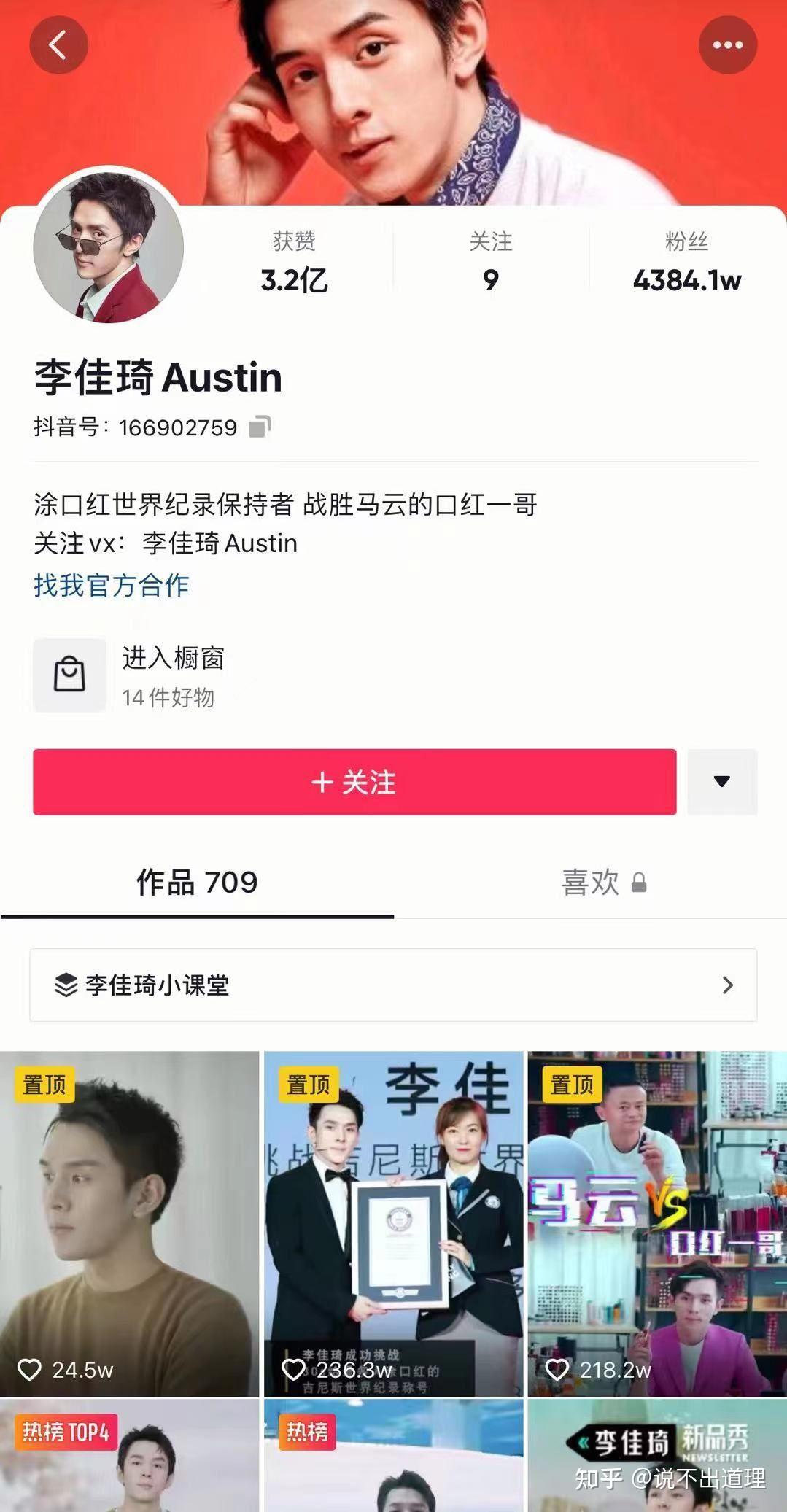787x1512 pixels.
Task: Open the pinned video with 24.5w likes
Action: pyautogui.click(x=129, y=1224)
